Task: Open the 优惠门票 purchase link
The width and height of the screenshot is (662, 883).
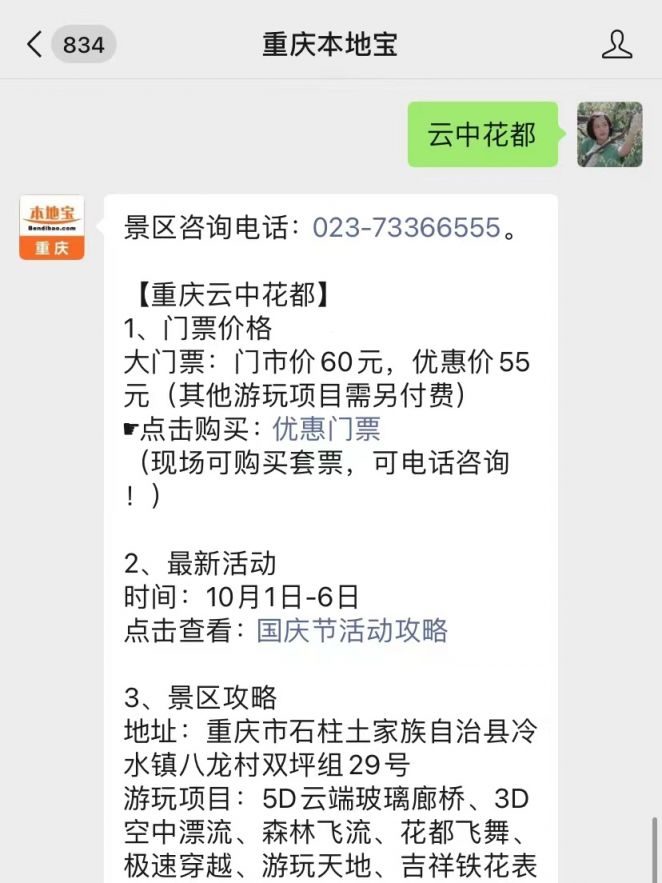Action: tap(326, 429)
